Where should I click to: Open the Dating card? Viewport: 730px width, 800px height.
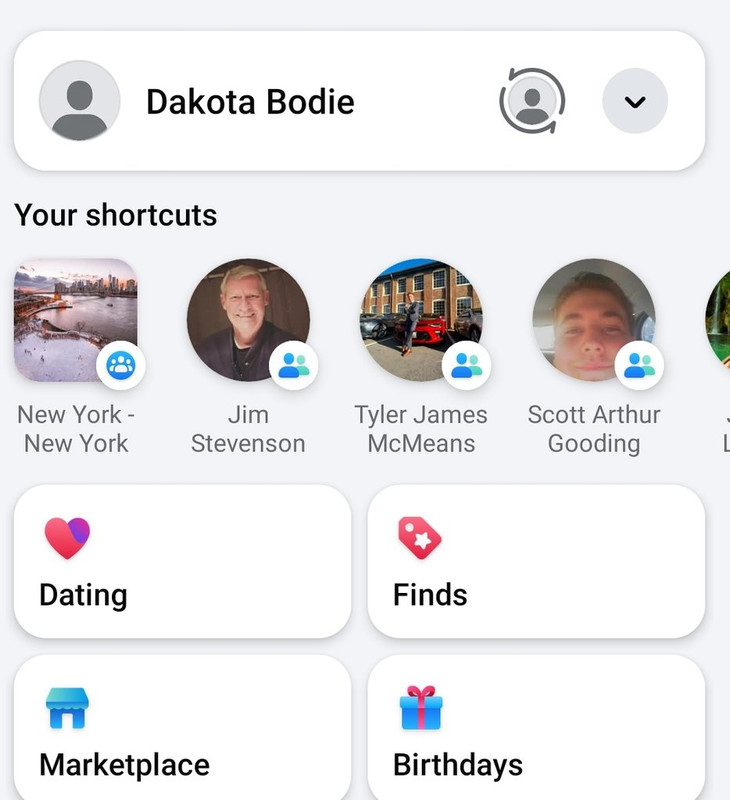[182, 562]
